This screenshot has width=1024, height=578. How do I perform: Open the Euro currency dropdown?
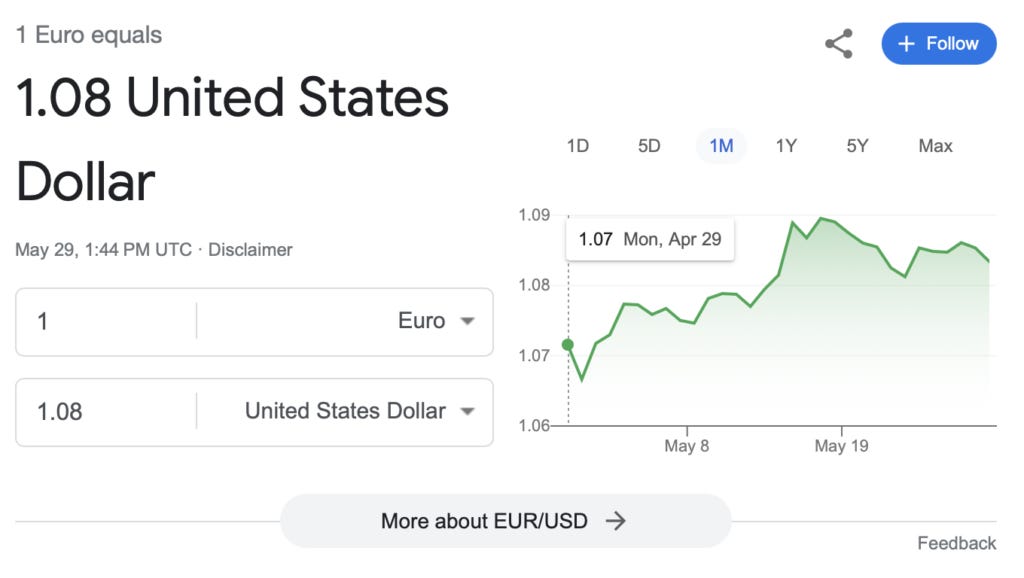pos(436,321)
